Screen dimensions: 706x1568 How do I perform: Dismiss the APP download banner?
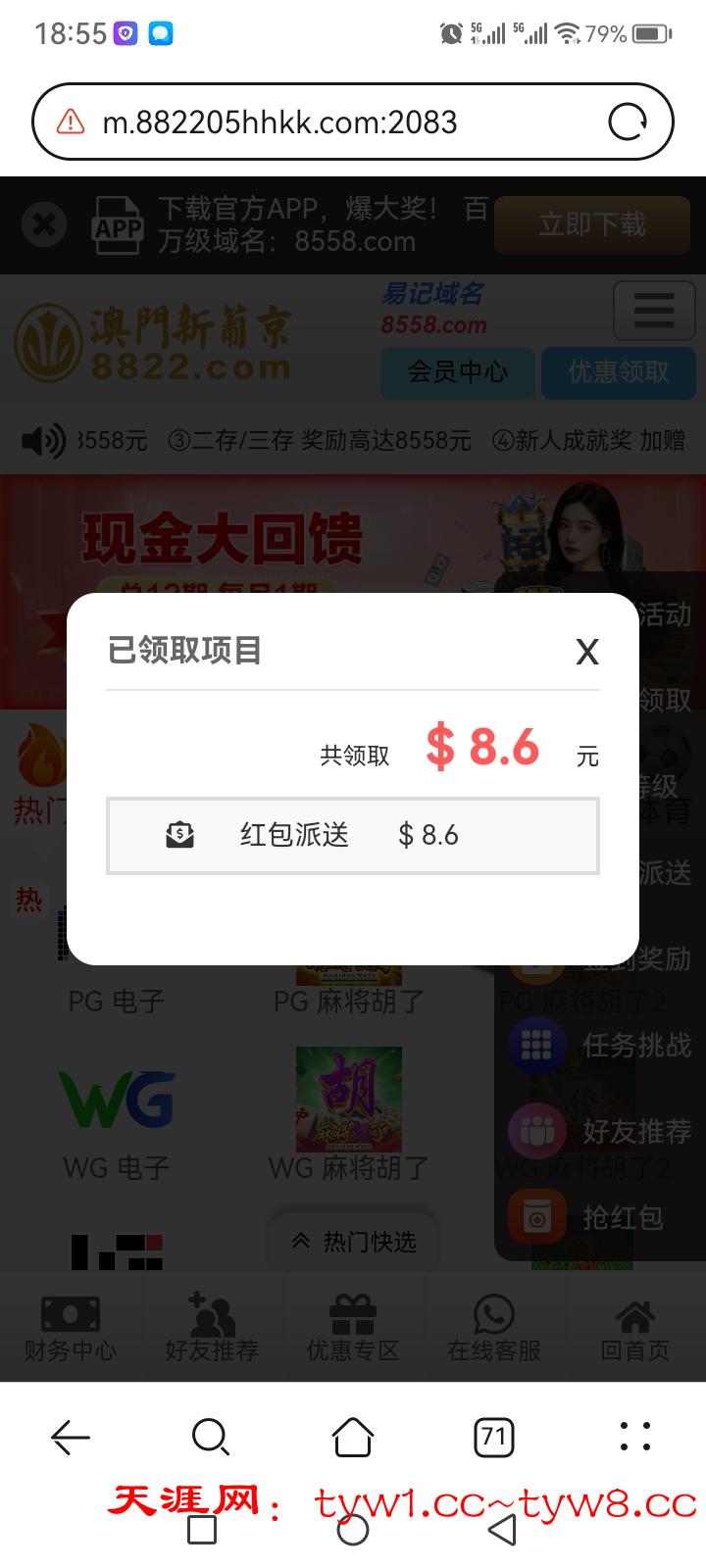coord(43,225)
